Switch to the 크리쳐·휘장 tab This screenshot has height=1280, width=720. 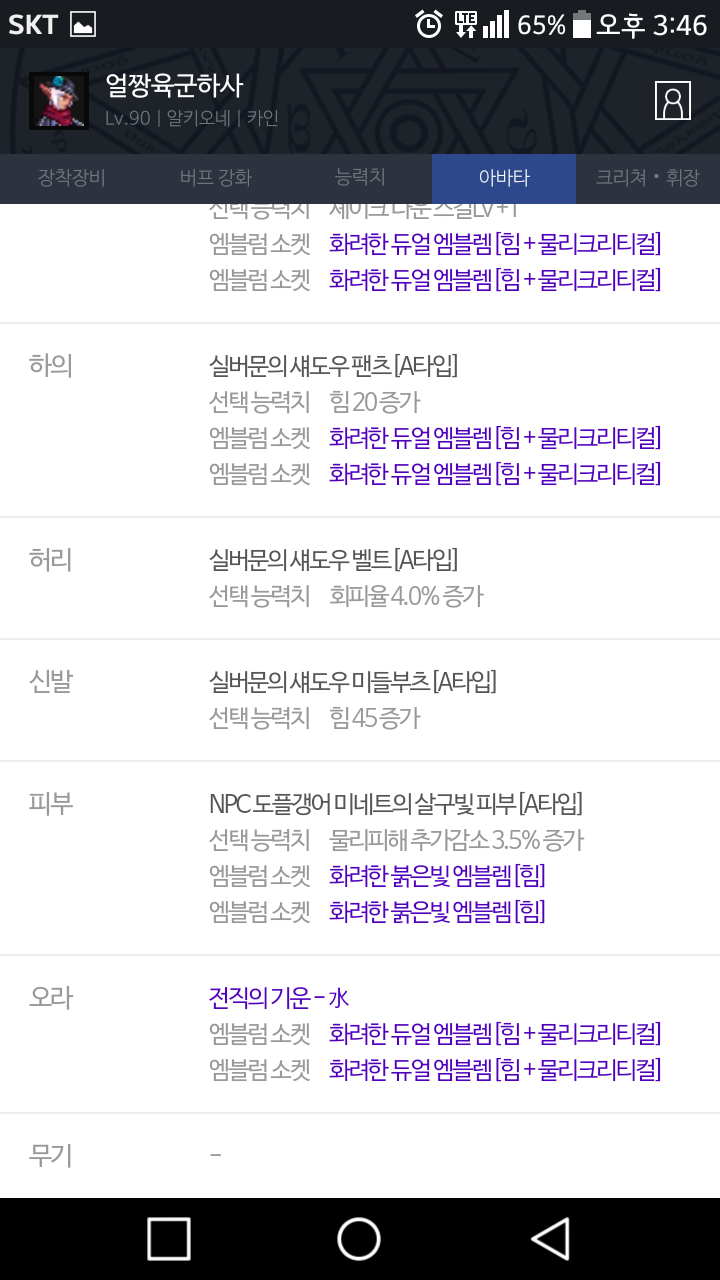647,179
